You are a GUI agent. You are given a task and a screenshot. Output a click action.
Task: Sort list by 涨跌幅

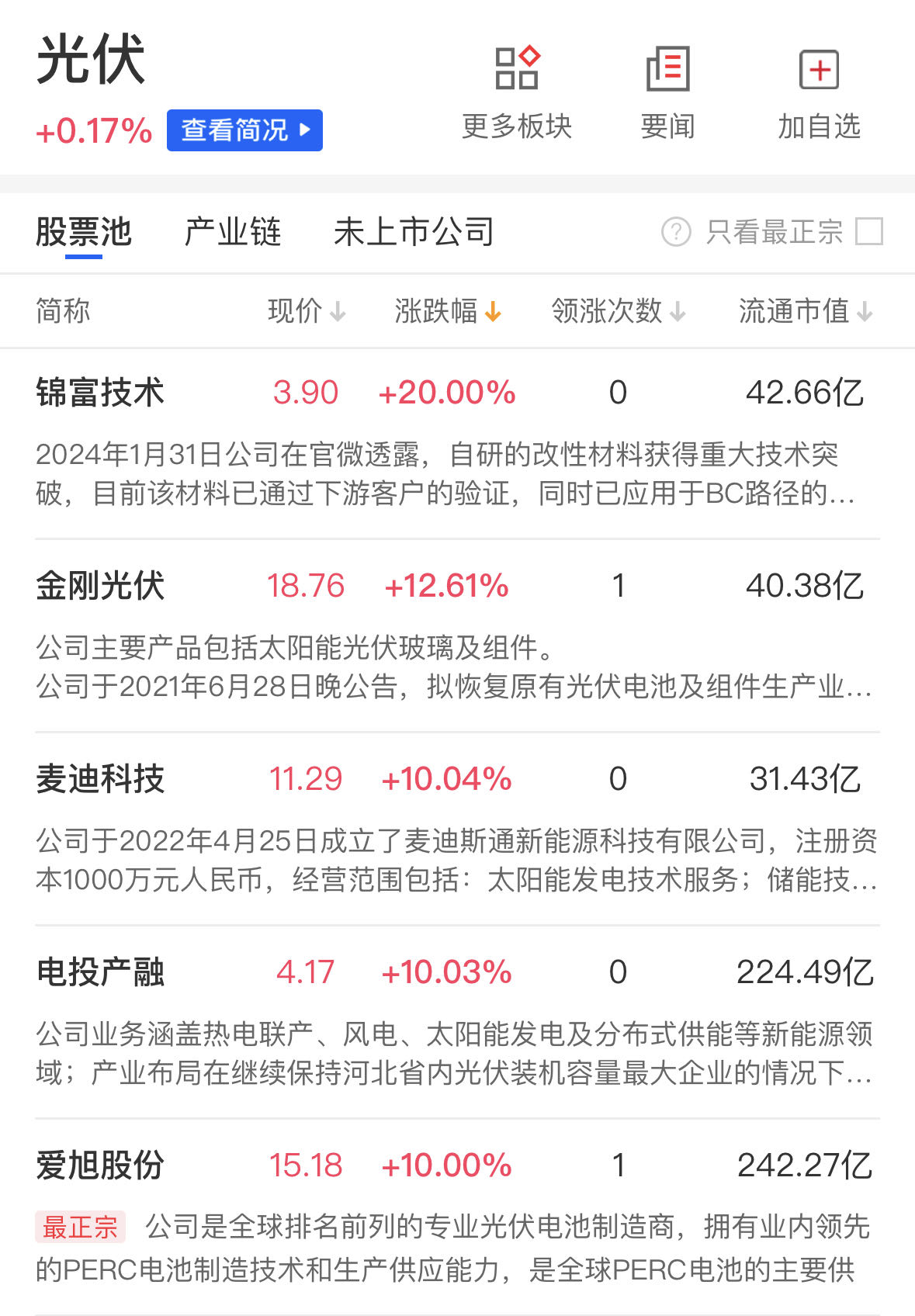[x=448, y=311]
